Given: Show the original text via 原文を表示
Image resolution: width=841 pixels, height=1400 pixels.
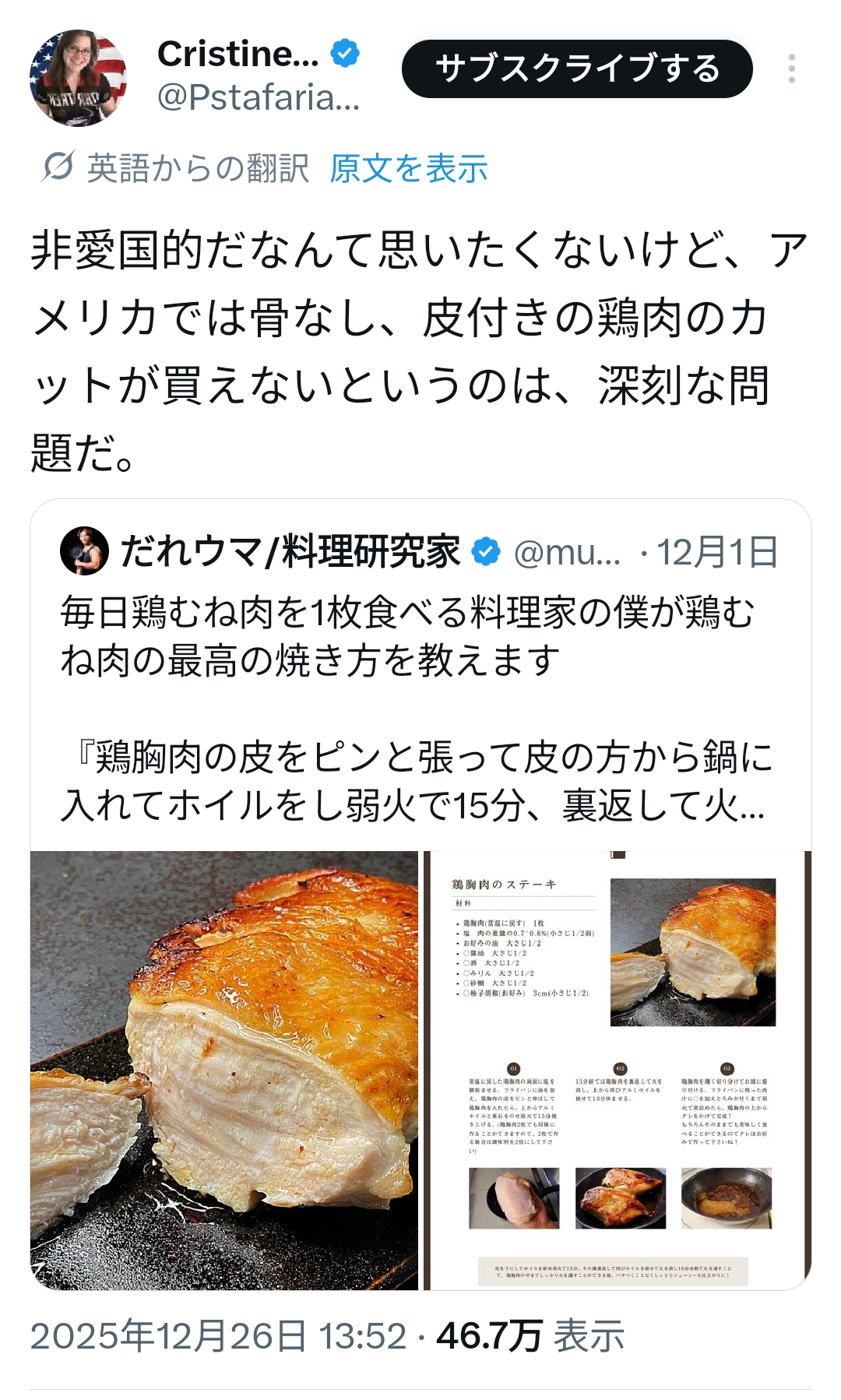Looking at the screenshot, I should [408, 168].
